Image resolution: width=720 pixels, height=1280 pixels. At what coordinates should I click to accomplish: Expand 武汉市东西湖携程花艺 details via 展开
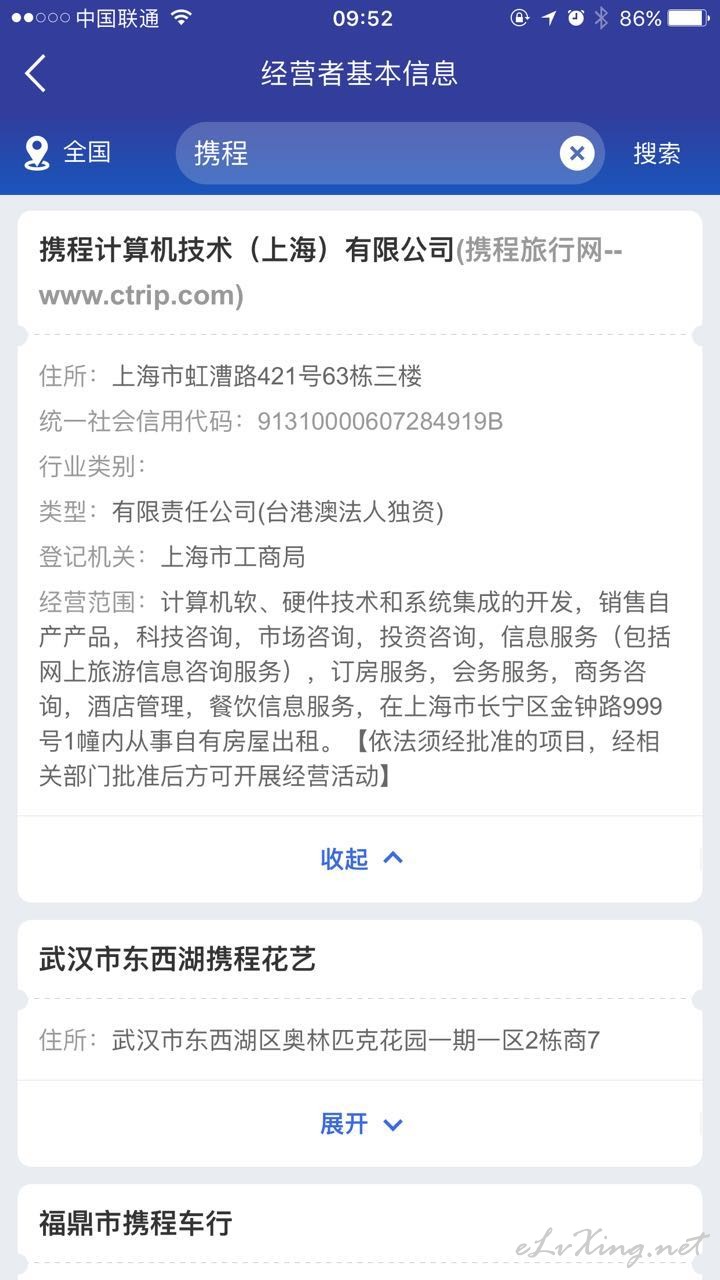[360, 1124]
